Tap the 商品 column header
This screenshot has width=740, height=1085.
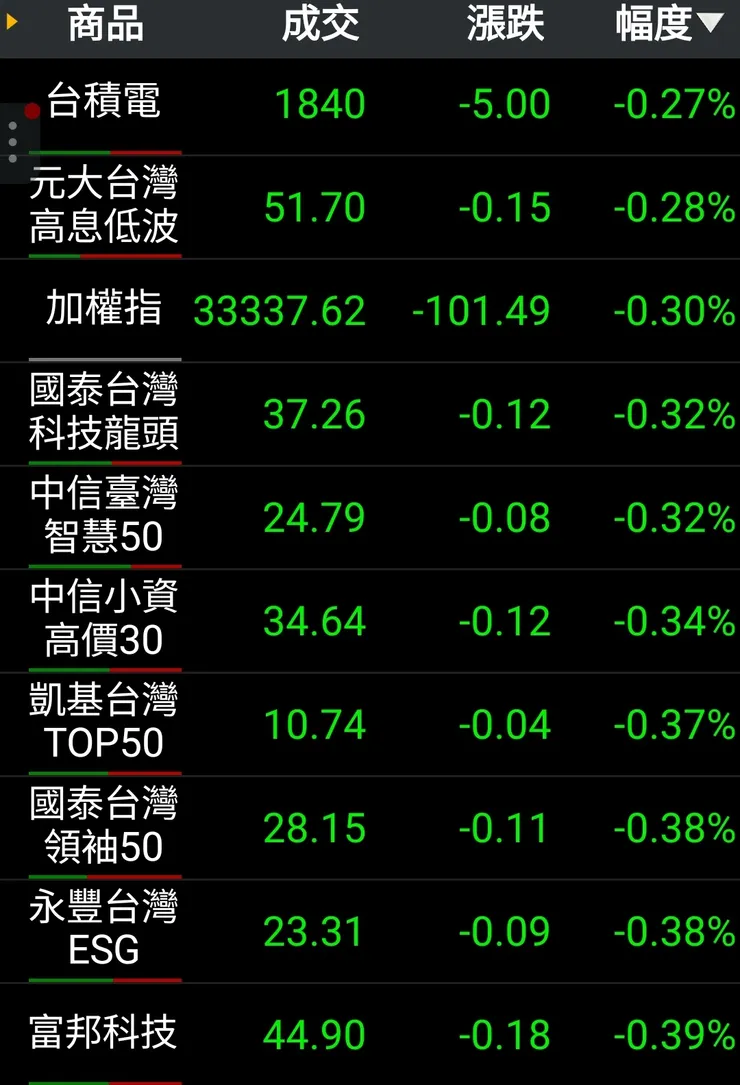(105, 25)
